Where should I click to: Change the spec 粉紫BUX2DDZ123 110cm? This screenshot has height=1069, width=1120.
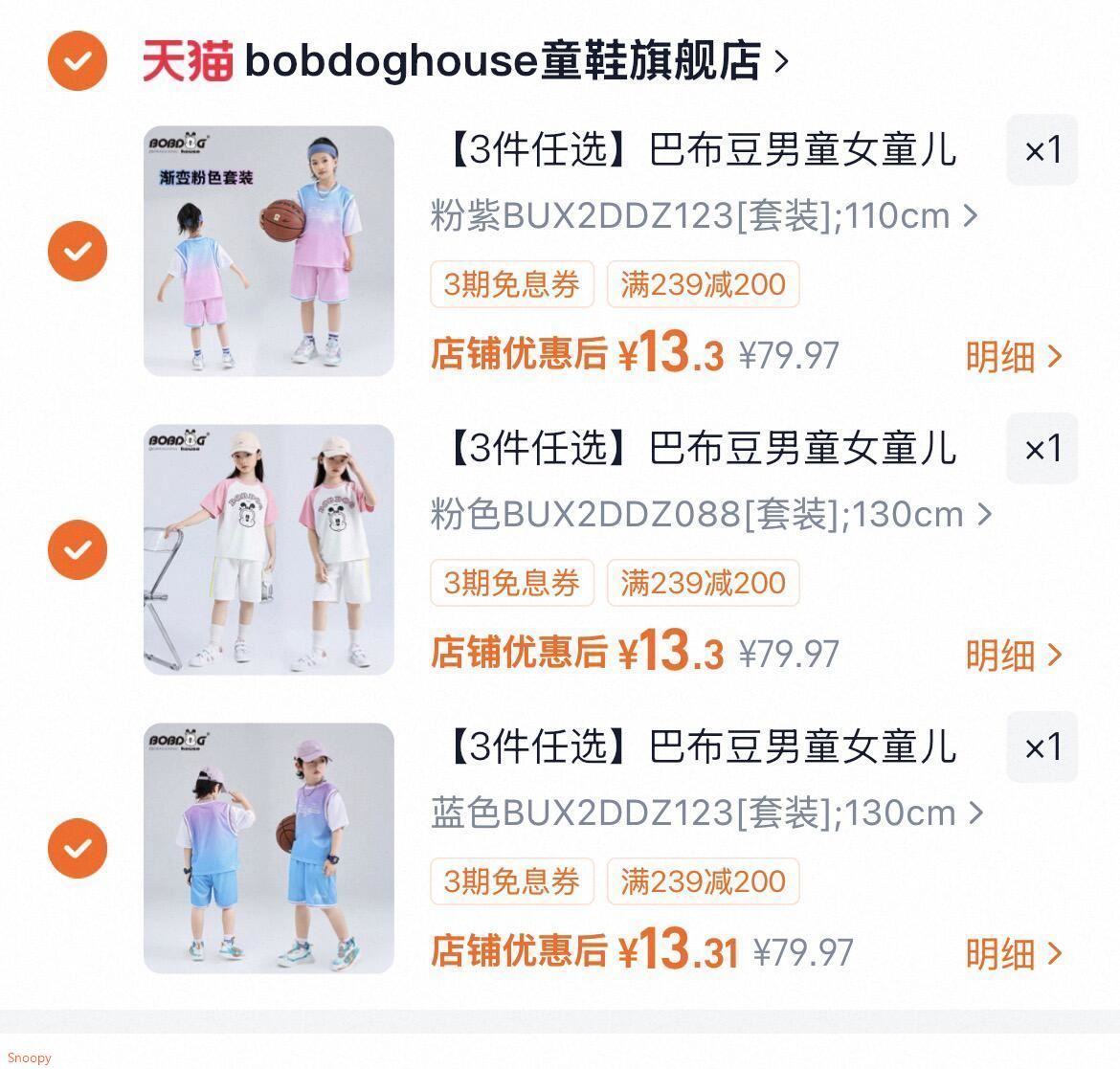pyautogui.click(x=704, y=215)
